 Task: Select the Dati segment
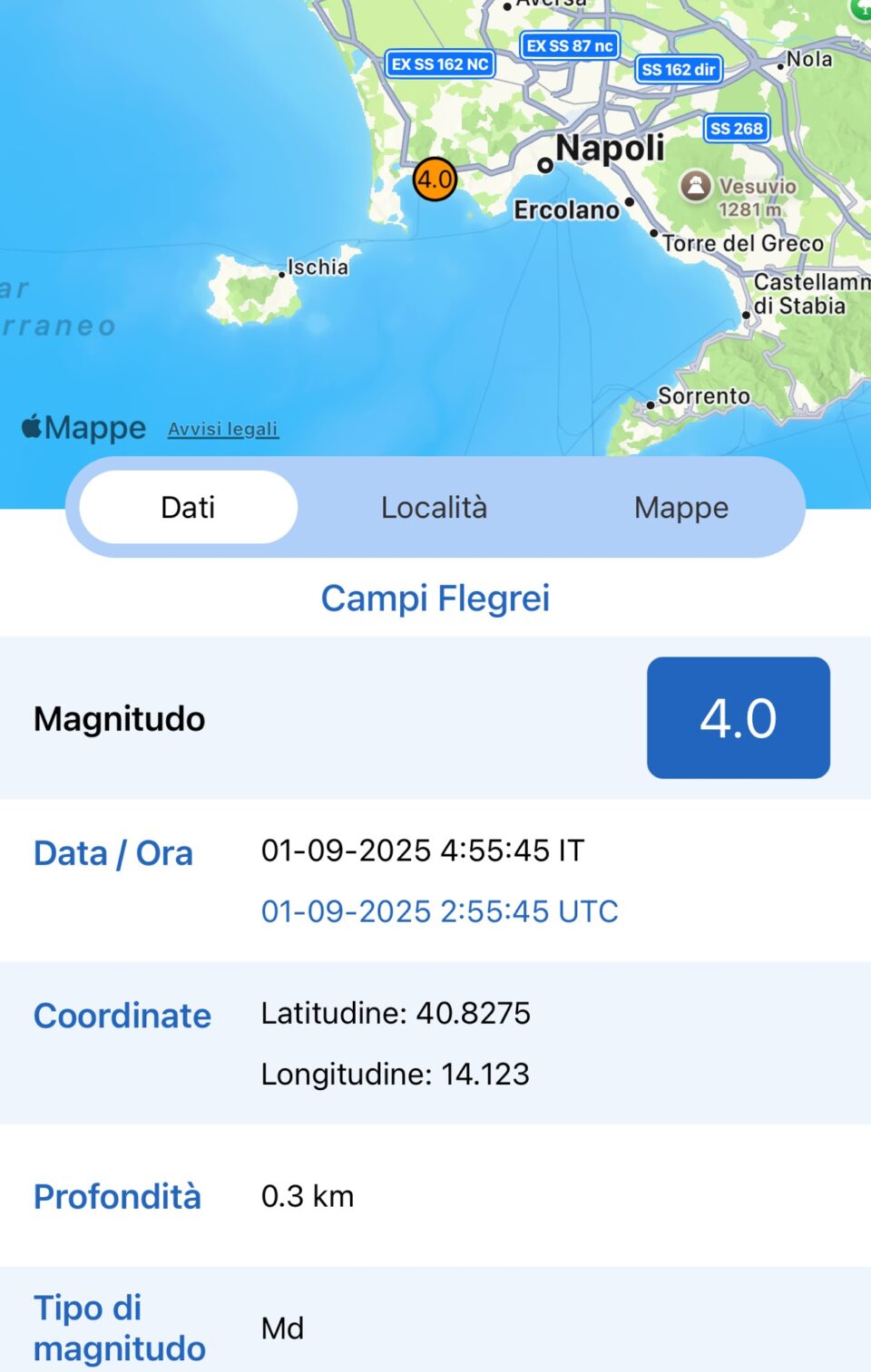(x=188, y=507)
